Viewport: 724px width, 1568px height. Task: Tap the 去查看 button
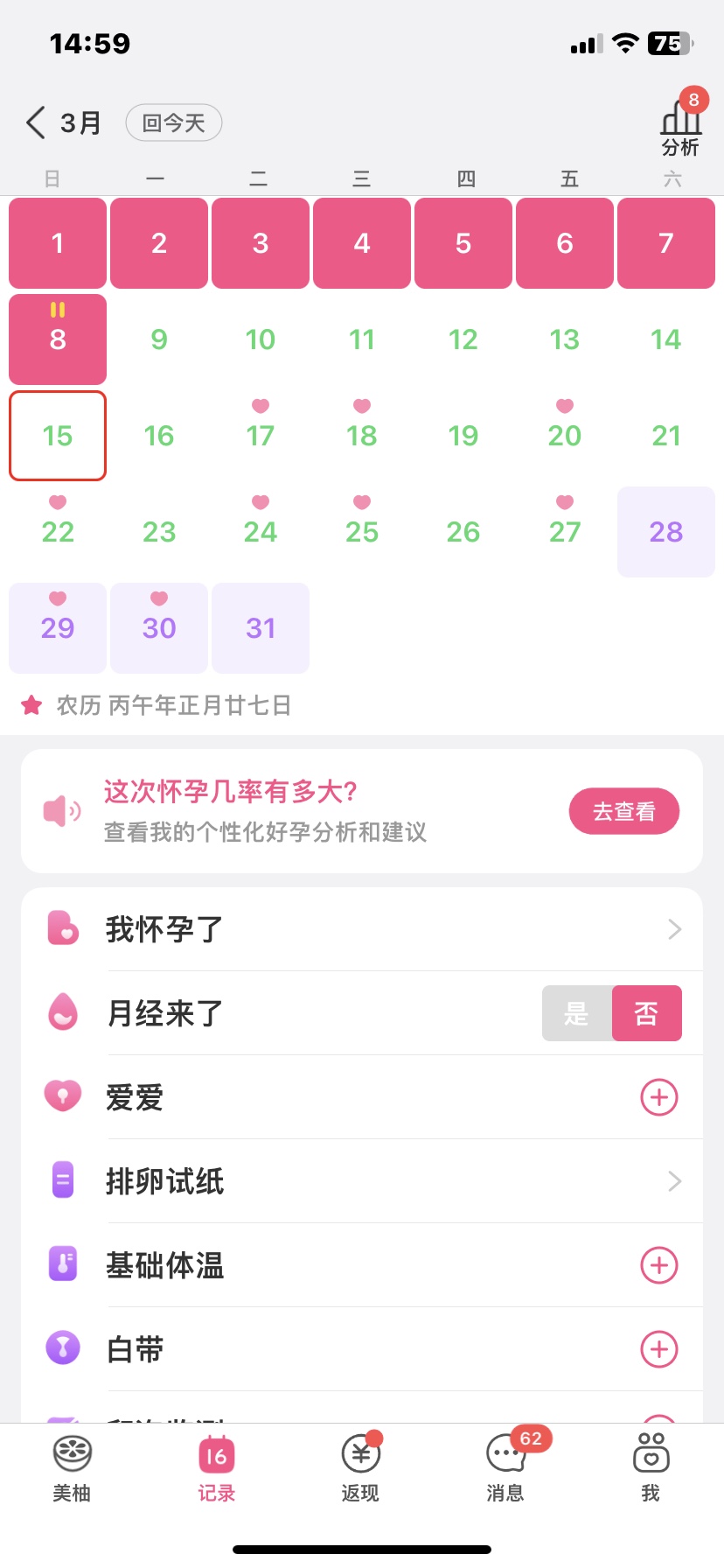click(x=623, y=811)
